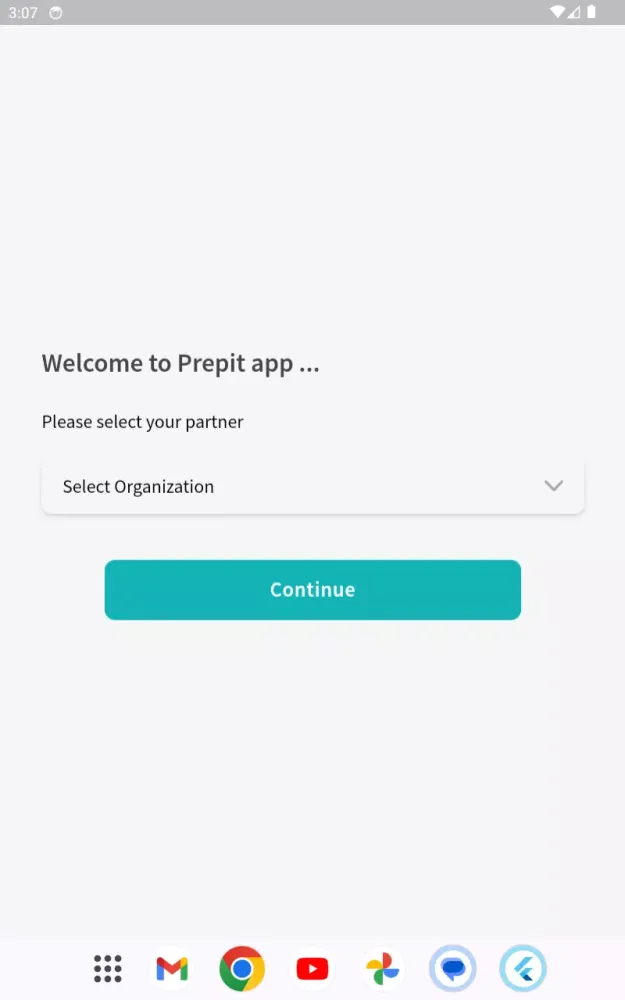Open Google Photos from the taskbar
625x1000 pixels.
coord(382,968)
